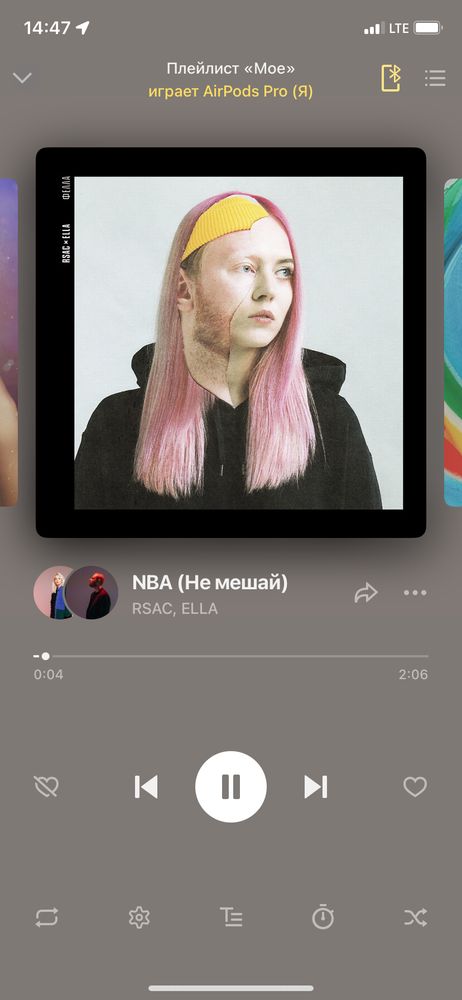Tap the playback progress bar

tap(231, 656)
